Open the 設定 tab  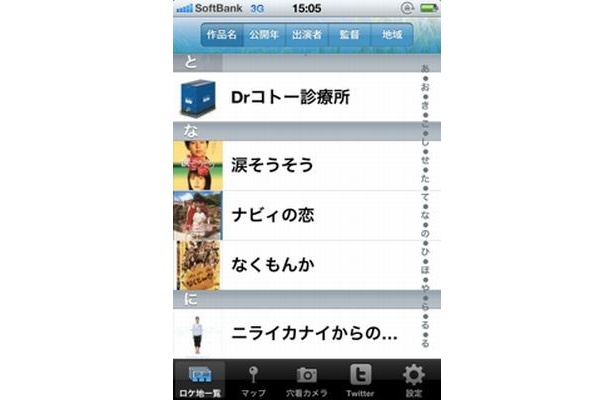pyautogui.click(x=413, y=380)
